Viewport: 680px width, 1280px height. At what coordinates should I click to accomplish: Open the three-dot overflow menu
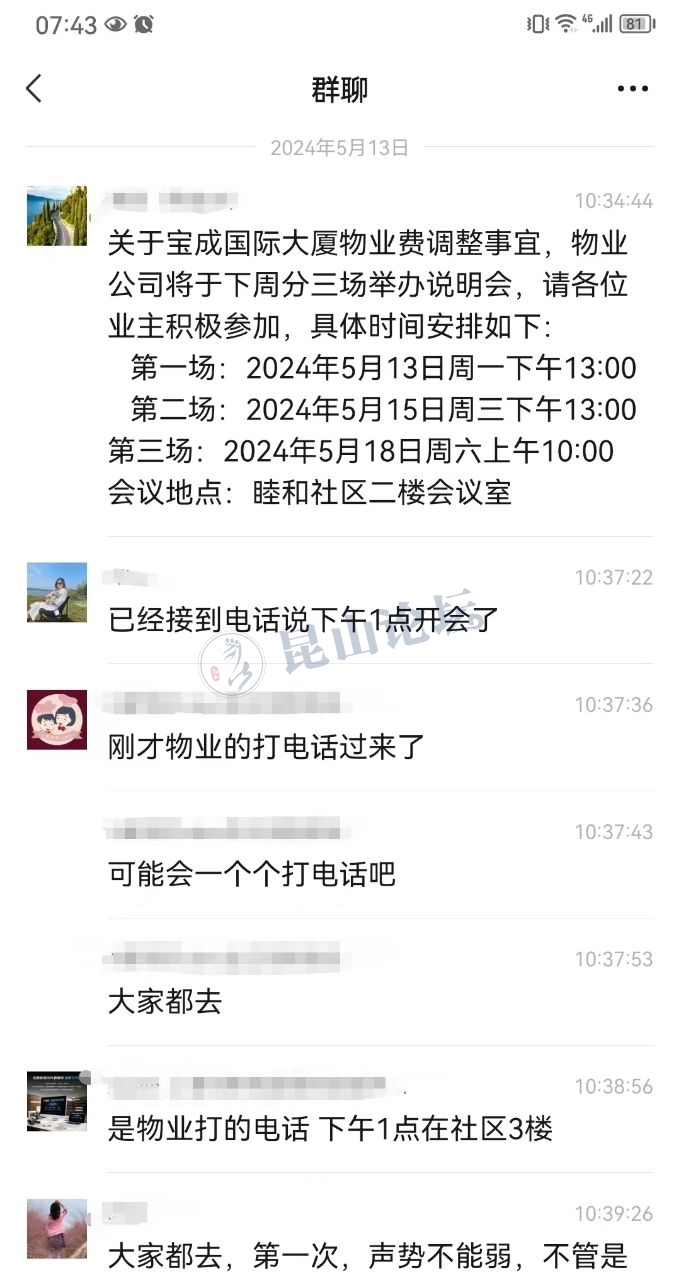pos(632,89)
